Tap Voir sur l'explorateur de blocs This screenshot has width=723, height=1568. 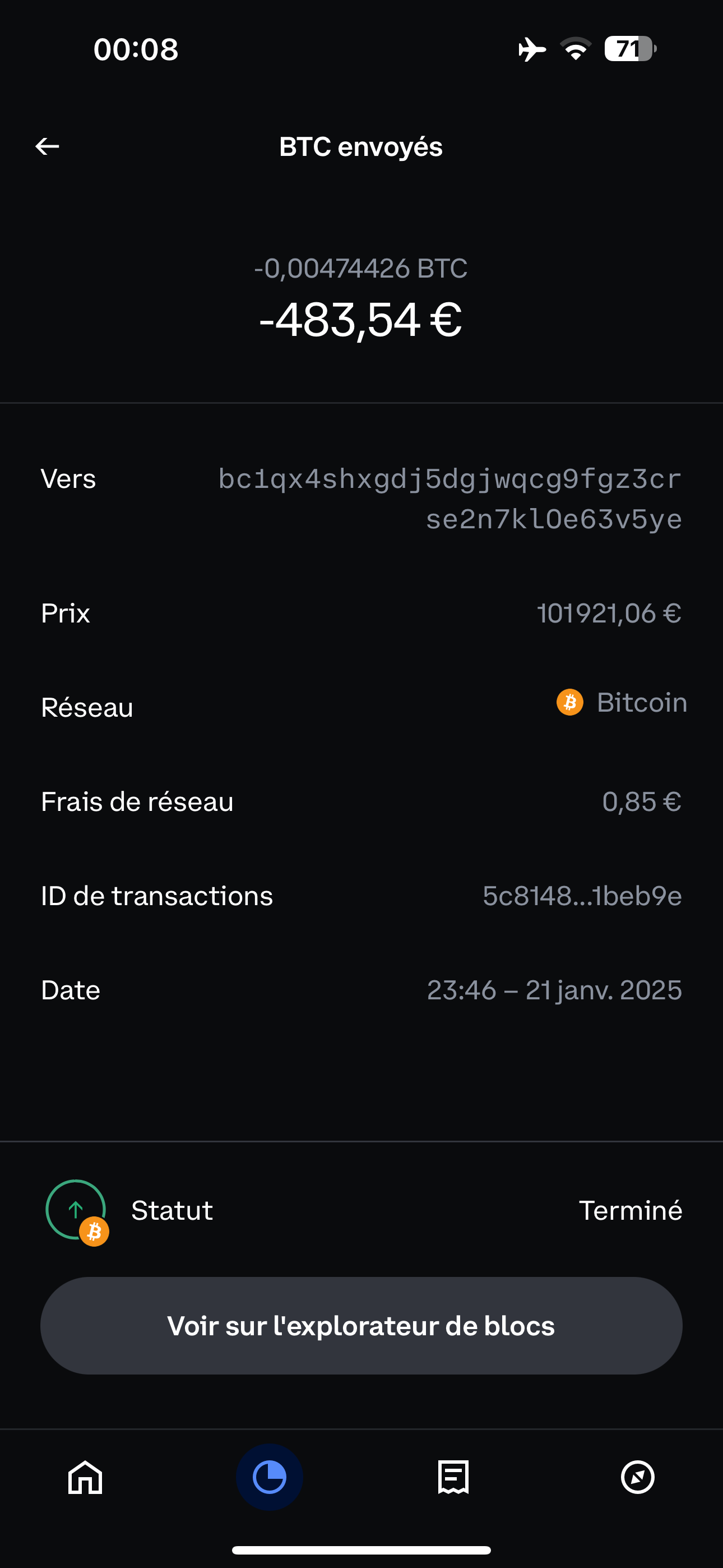click(361, 1325)
